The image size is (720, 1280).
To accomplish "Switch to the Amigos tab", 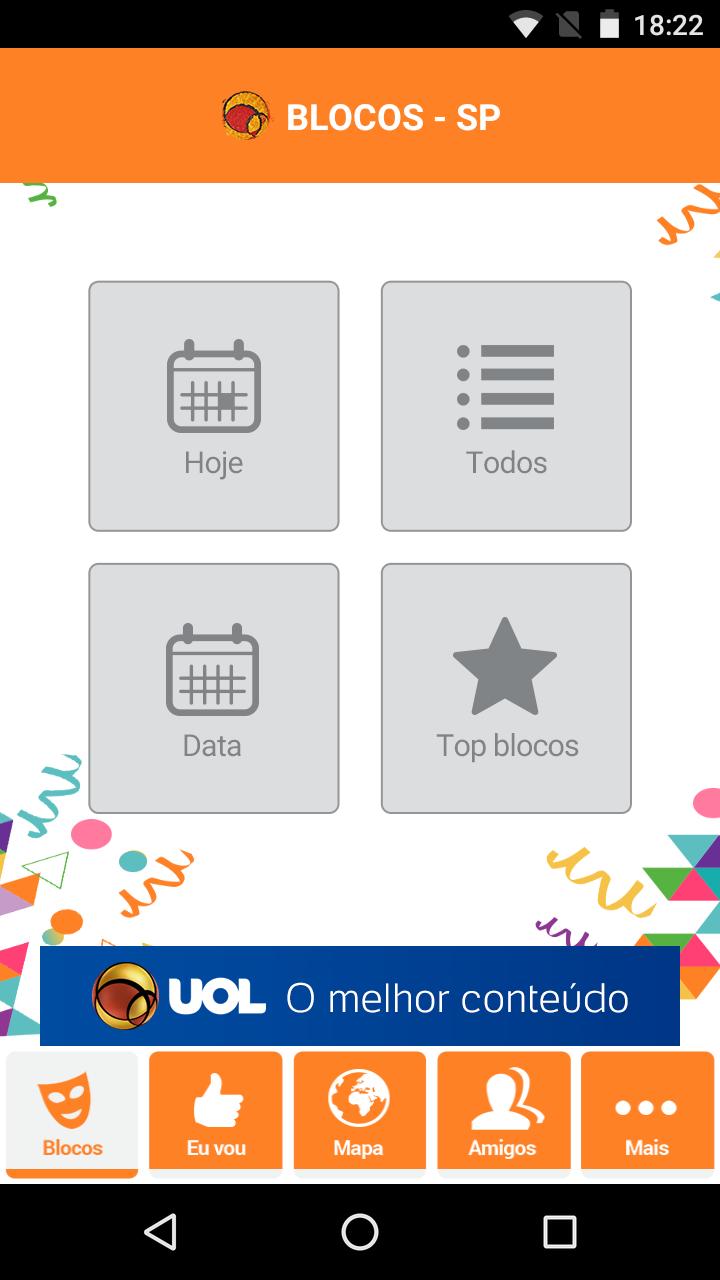I will click(x=503, y=1110).
